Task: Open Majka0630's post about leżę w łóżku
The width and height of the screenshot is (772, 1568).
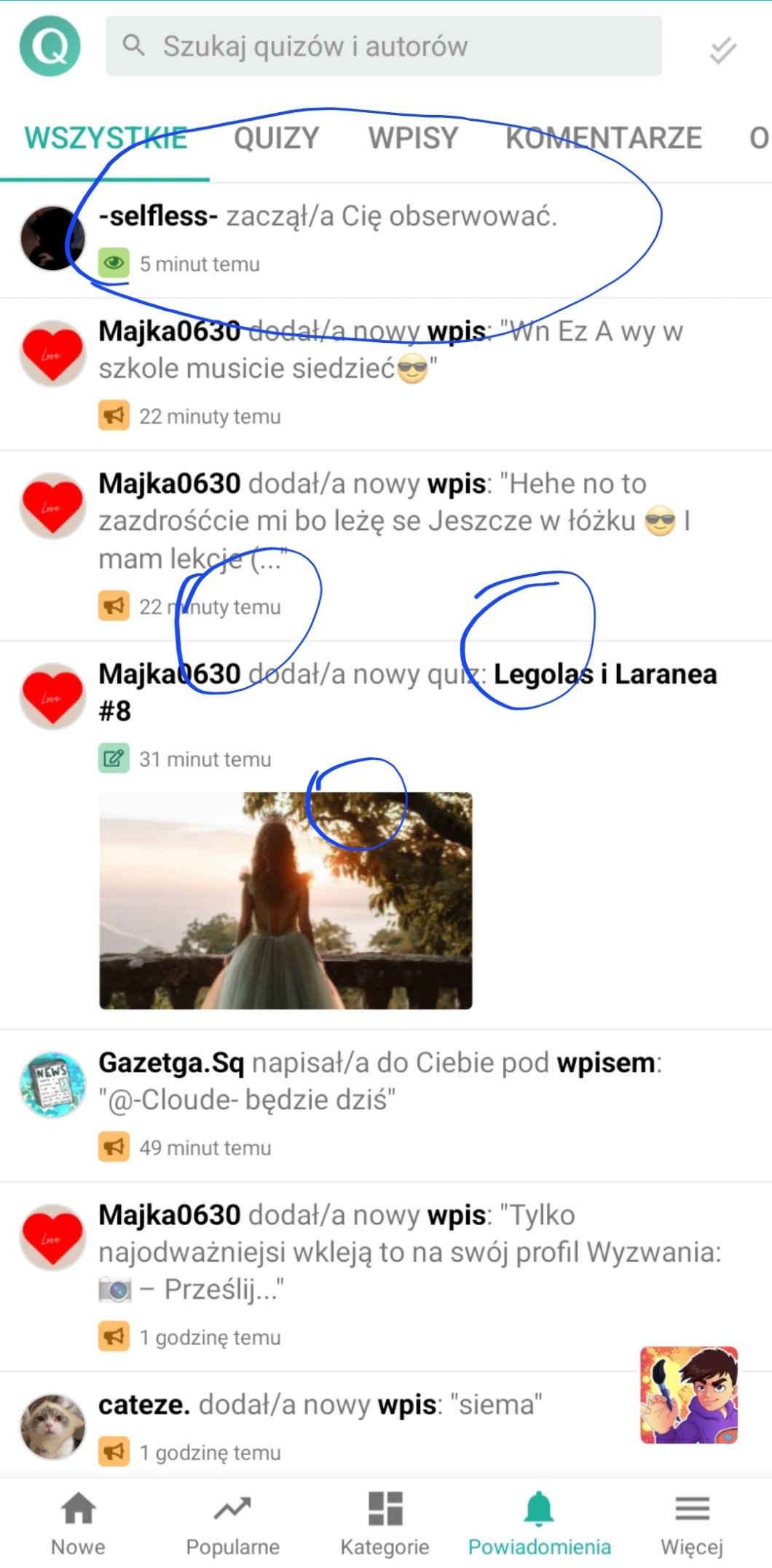Action: (x=393, y=520)
